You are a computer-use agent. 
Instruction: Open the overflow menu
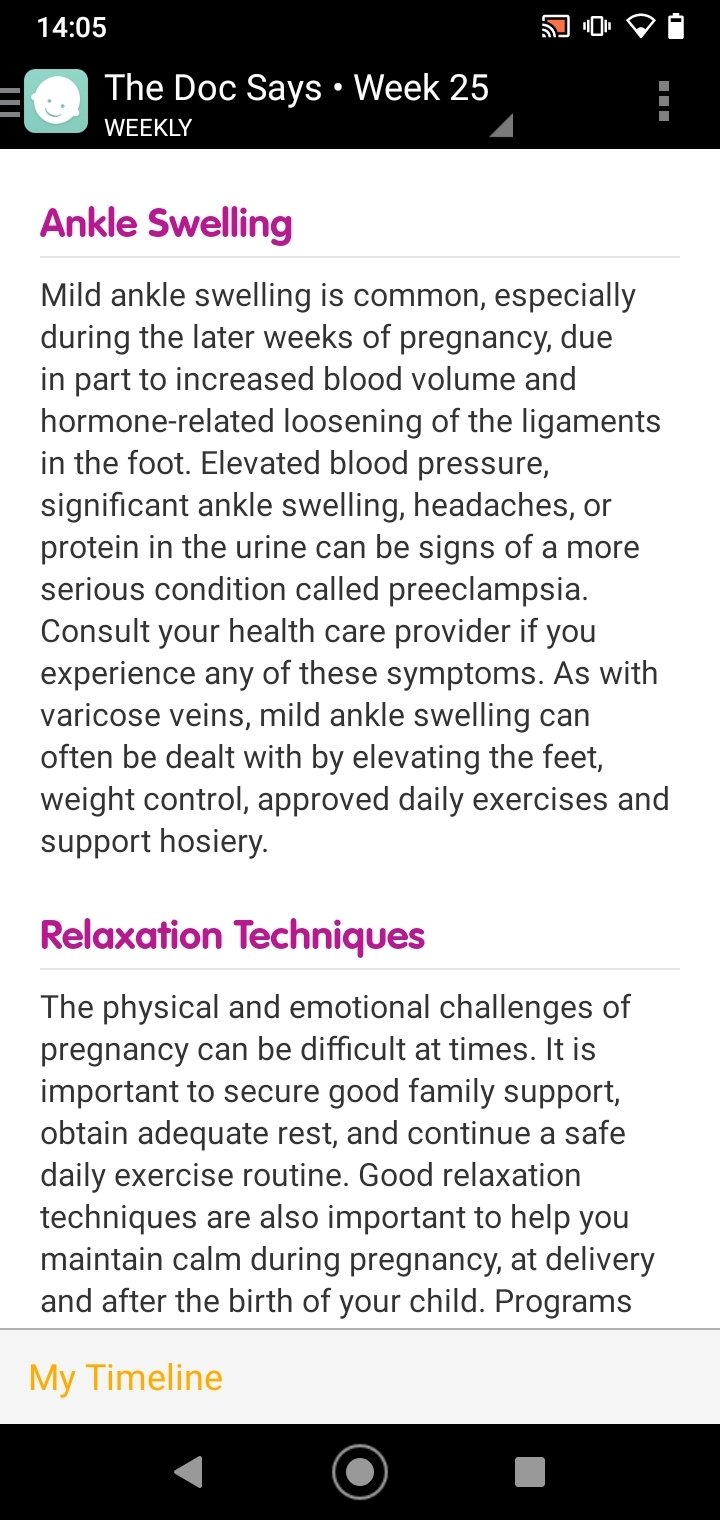pyautogui.click(x=664, y=101)
